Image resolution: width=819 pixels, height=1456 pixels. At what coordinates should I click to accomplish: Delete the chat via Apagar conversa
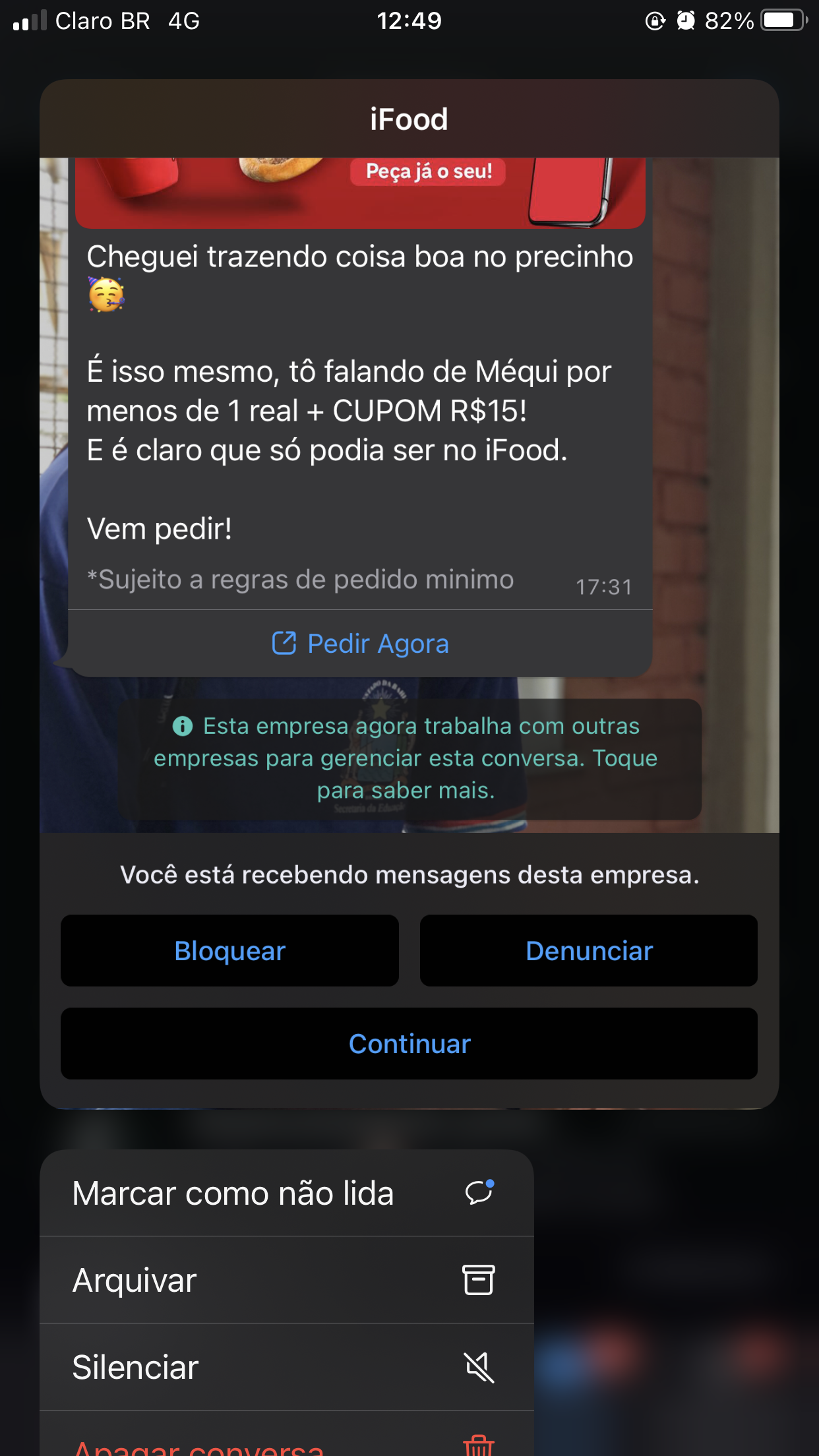(x=286, y=1445)
